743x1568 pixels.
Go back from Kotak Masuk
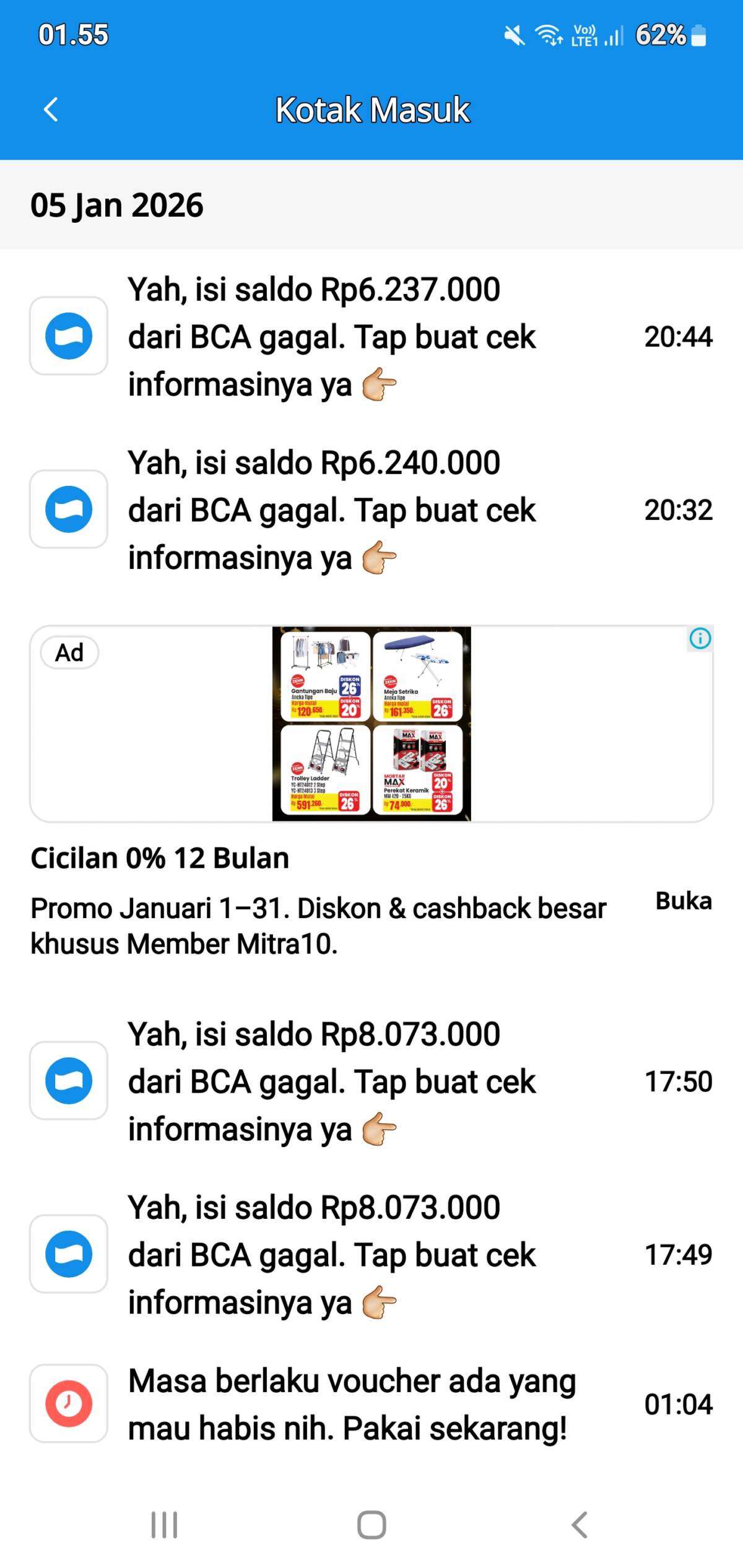51,110
